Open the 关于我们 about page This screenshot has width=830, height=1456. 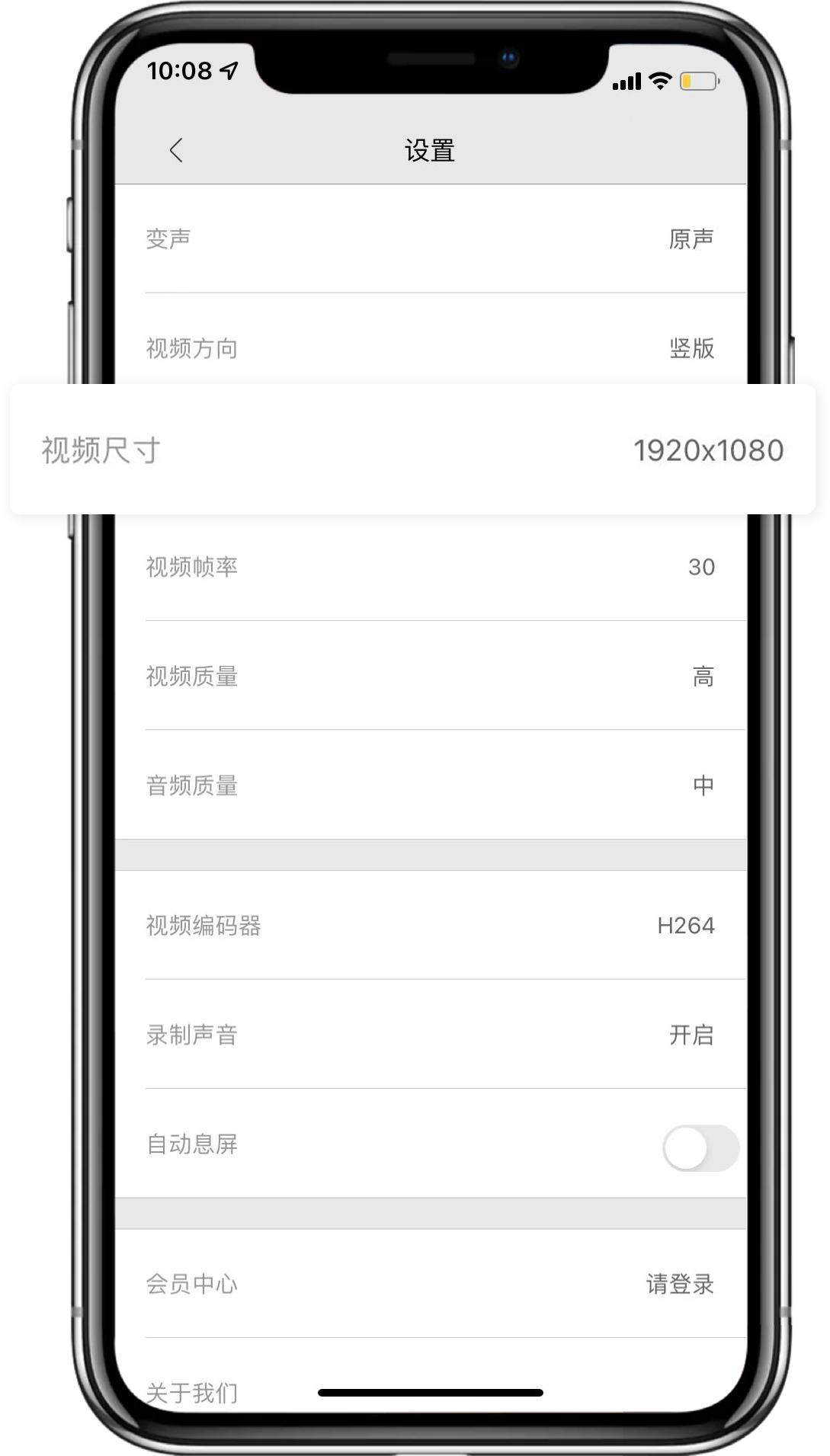(x=193, y=1390)
